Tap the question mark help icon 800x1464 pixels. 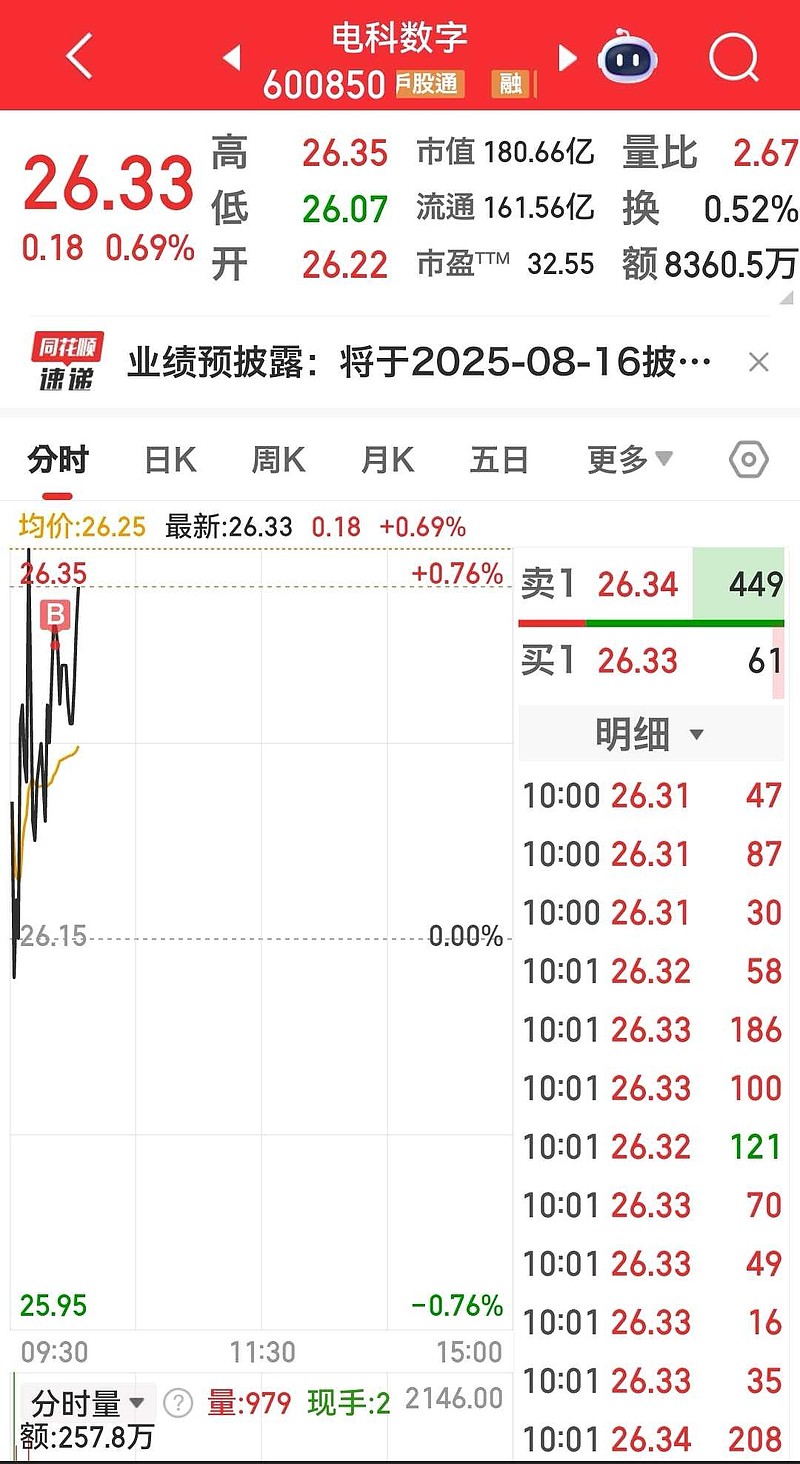pyautogui.click(x=177, y=1403)
